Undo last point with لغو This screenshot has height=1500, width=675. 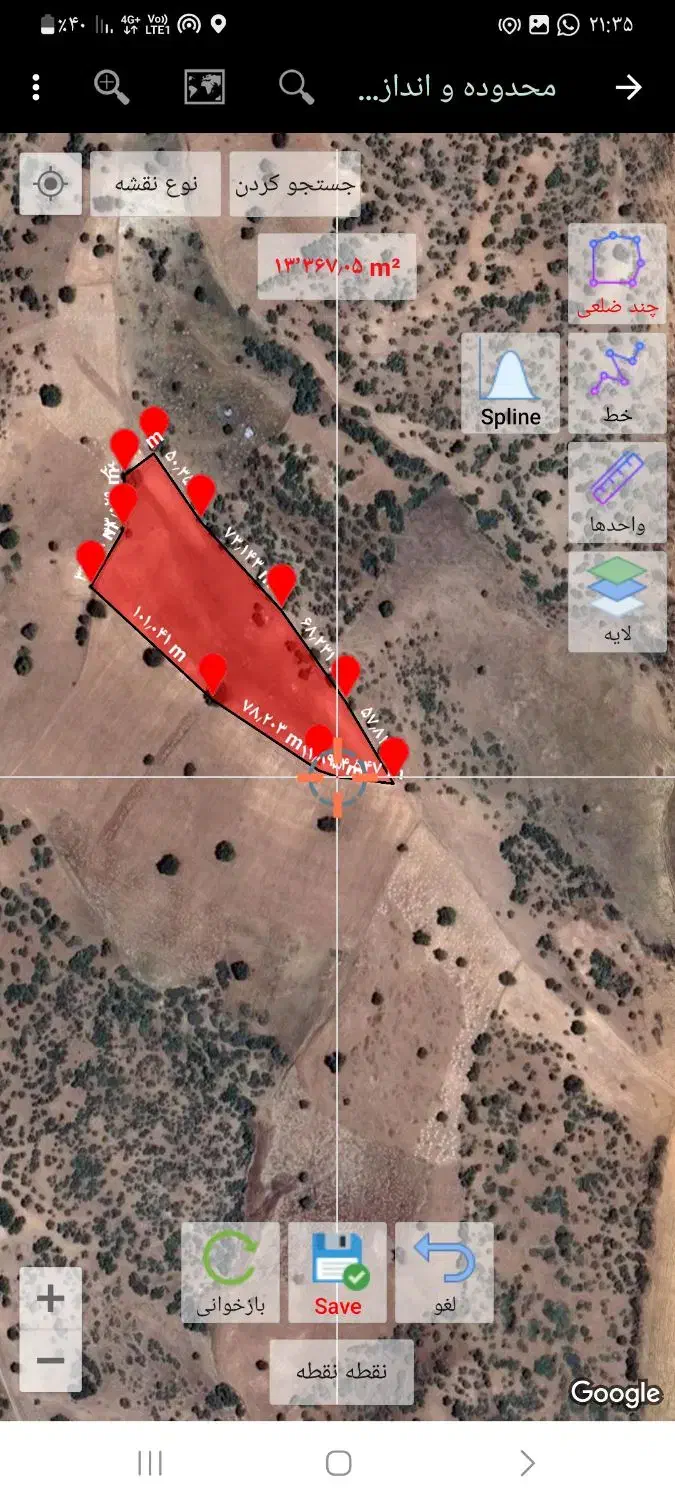tap(444, 1272)
